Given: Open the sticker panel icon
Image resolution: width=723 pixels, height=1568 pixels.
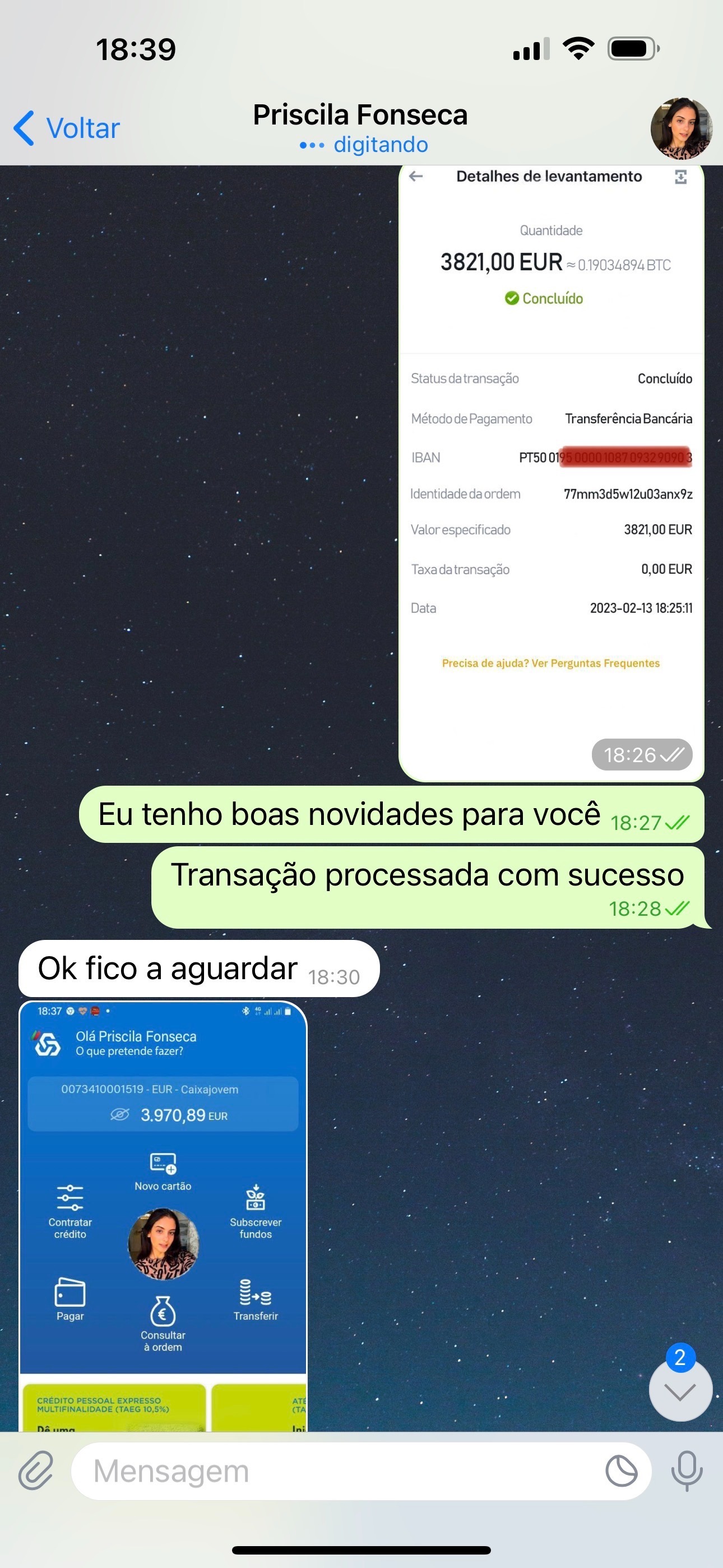Looking at the screenshot, I should point(622,1471).
